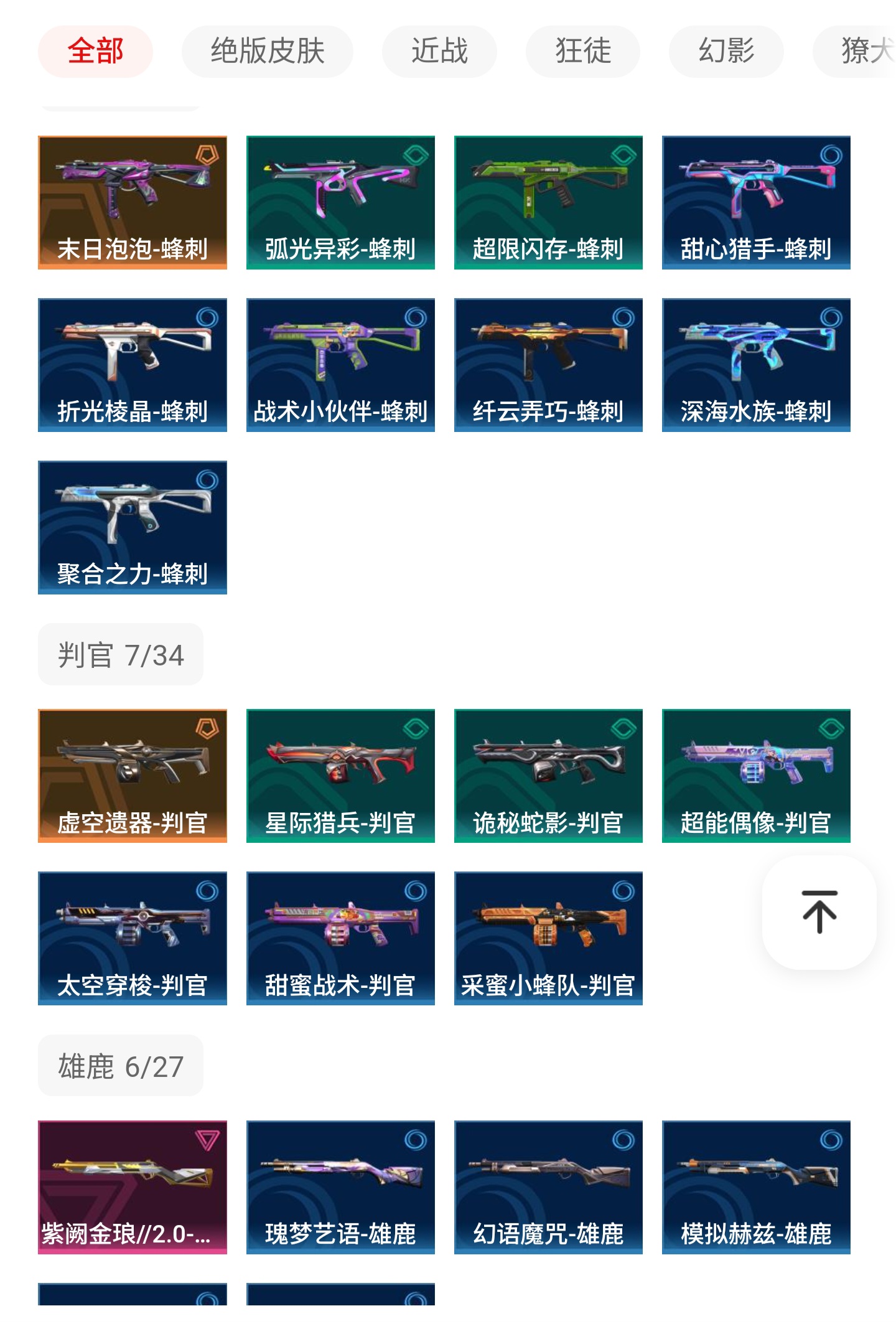Open the 末日泡泡-蜂刺 skin
Viewport: 896px width, 1324px height.
point(133,202)
